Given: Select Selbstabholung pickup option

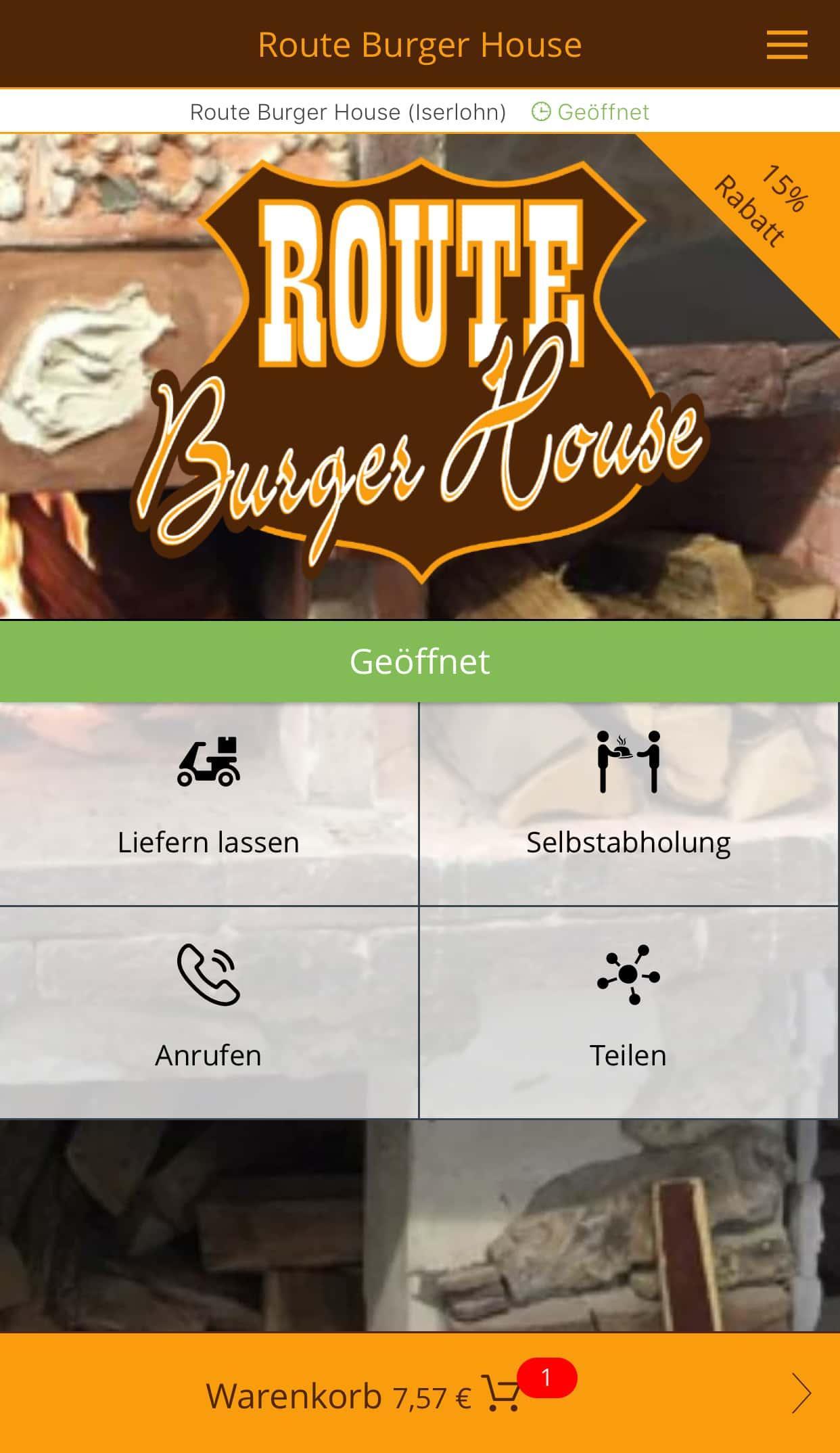Looking at the screenshot, I should pyautogui.click(x=628, y=804).
